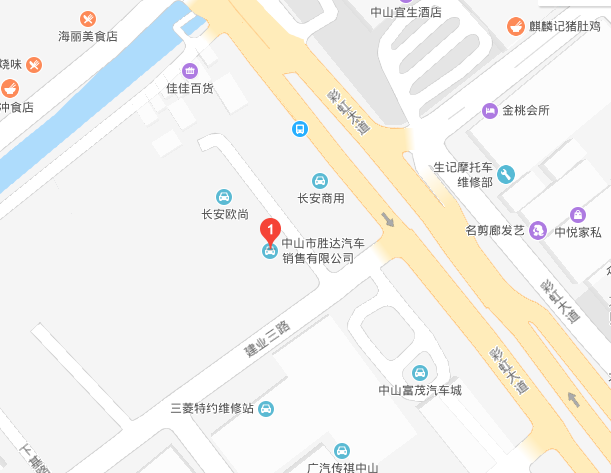Select 麒麟记猪肚鸡 restaurant marker
611x473 pixels.
click(x=515, y=25)
